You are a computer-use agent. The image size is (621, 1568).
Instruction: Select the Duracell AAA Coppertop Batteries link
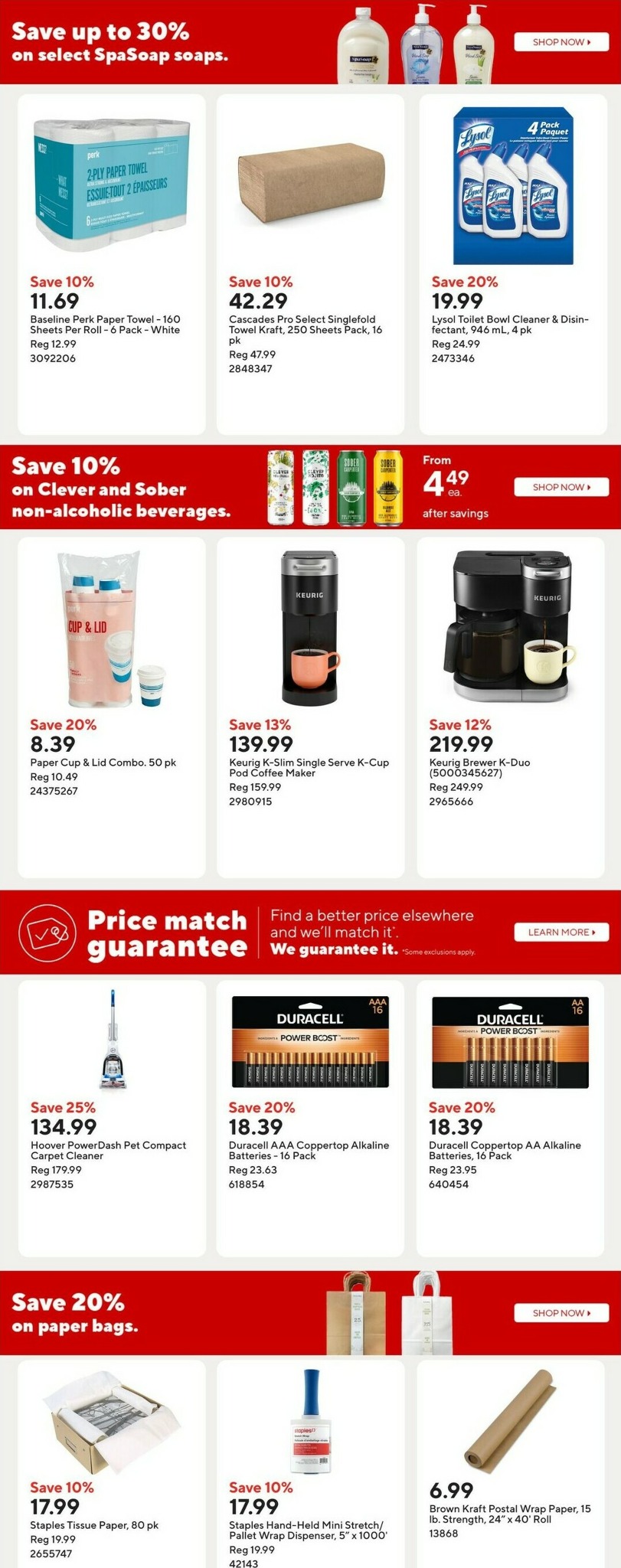pyautogui.click(x=309, y=1150)
